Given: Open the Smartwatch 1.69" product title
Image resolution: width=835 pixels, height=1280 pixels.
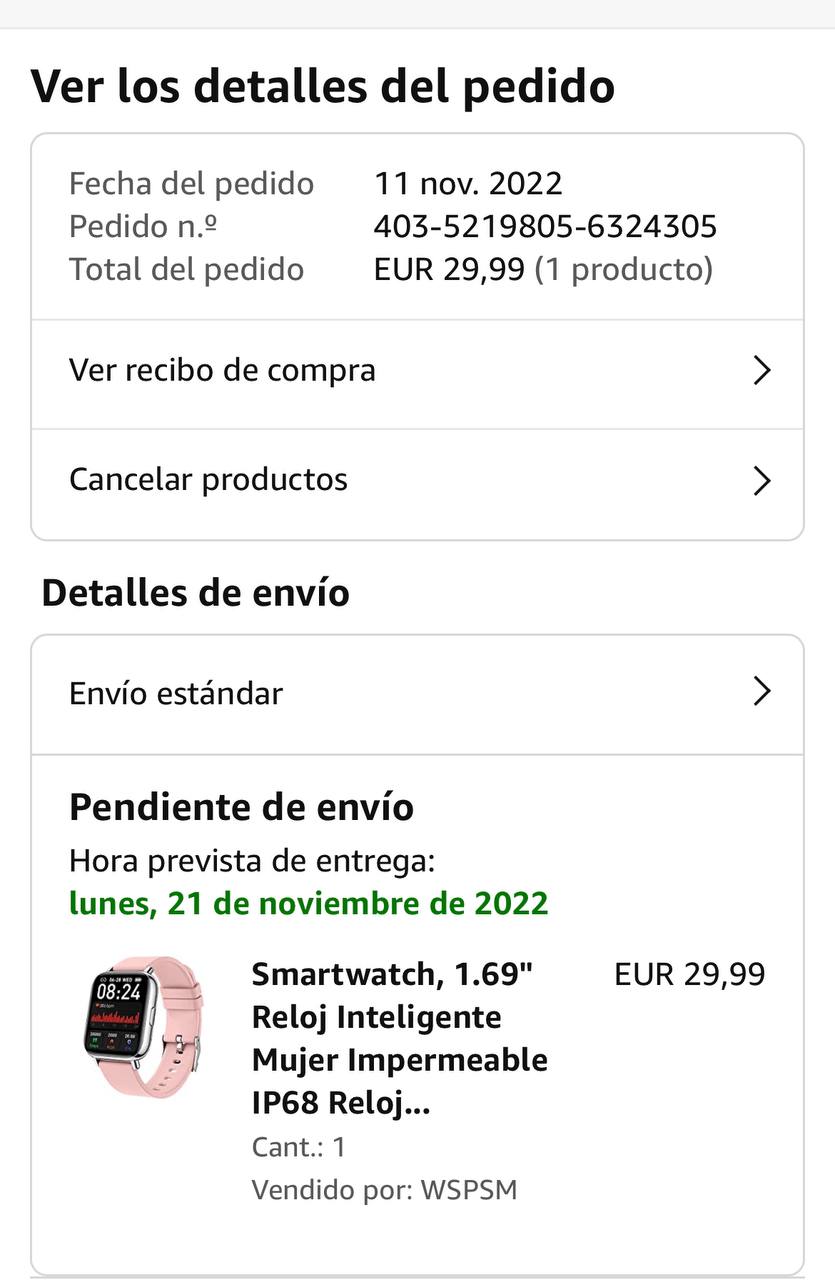Looking at the screenshot, I should (400, 1038).
